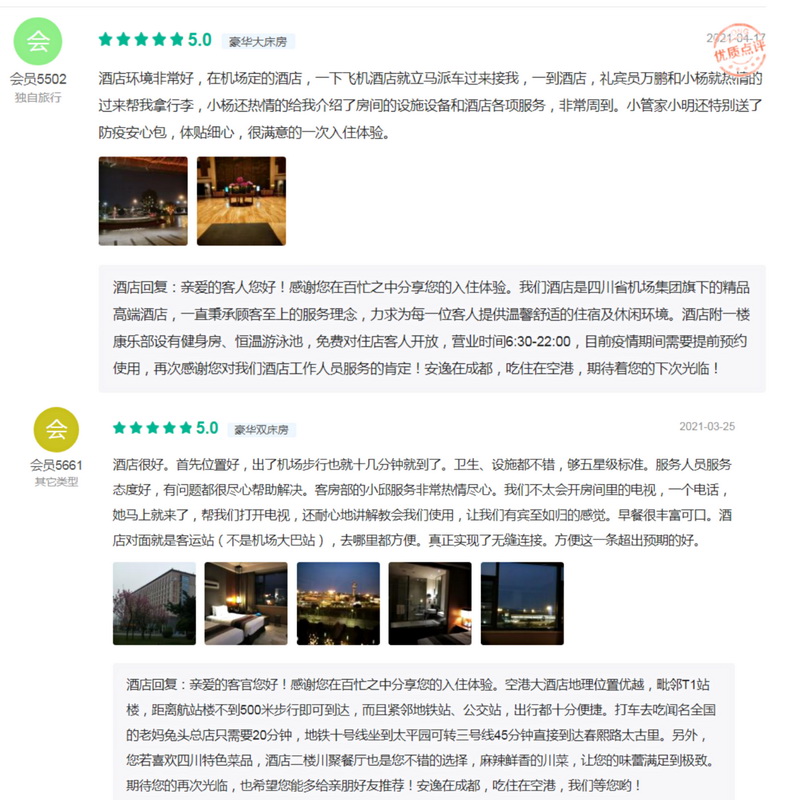Viewport: 800px width, 800px height.
Task: Open 会员5661's avatar profile
Action: (56, 430)
